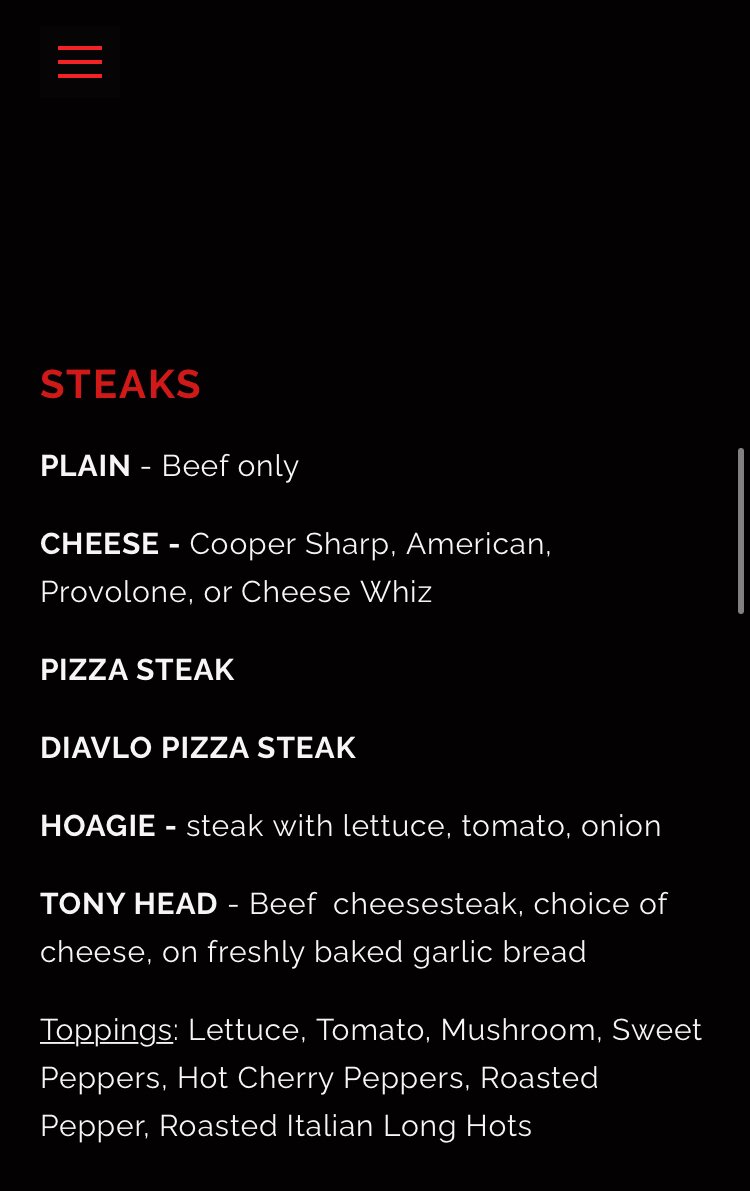The height and width of the screenshot is (1191, 750).
Task: Open the red hamburger navigation menu
Action: (80, 62)
